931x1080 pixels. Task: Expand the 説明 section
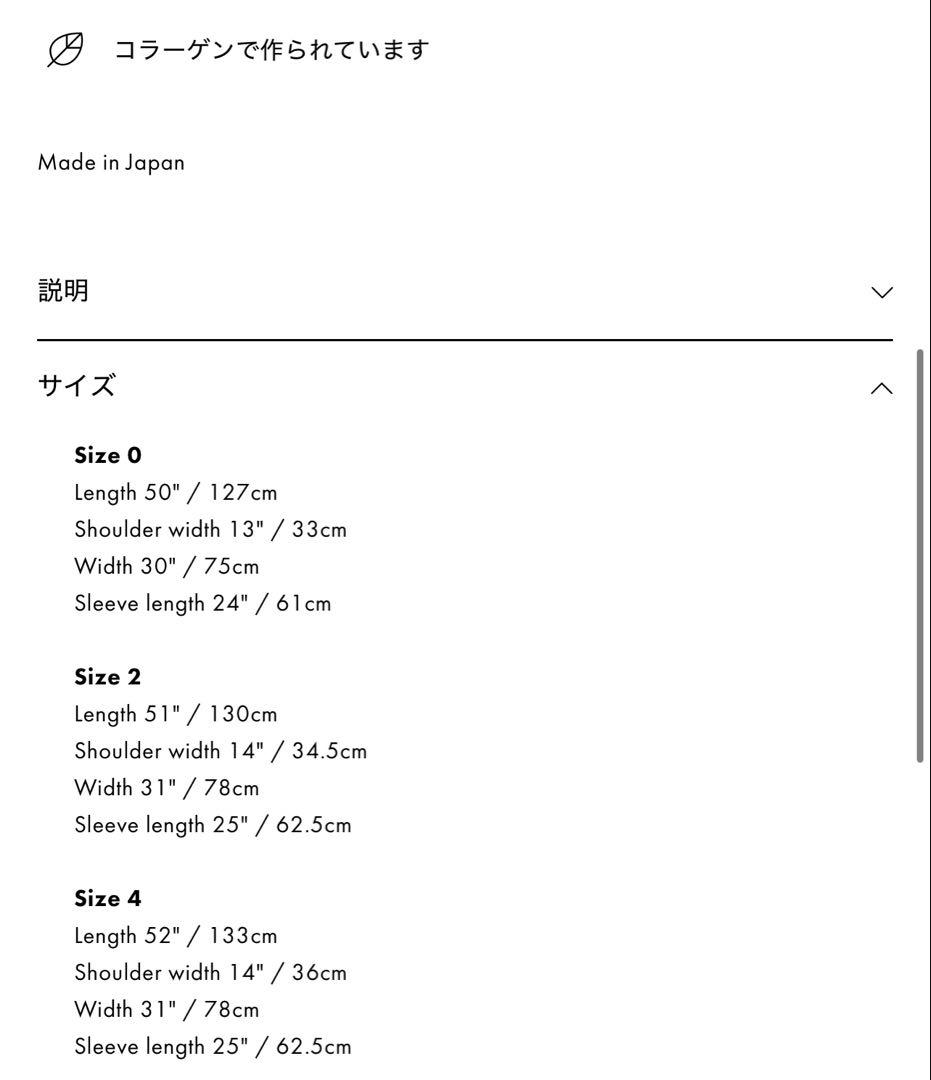[x=881, y=293]
